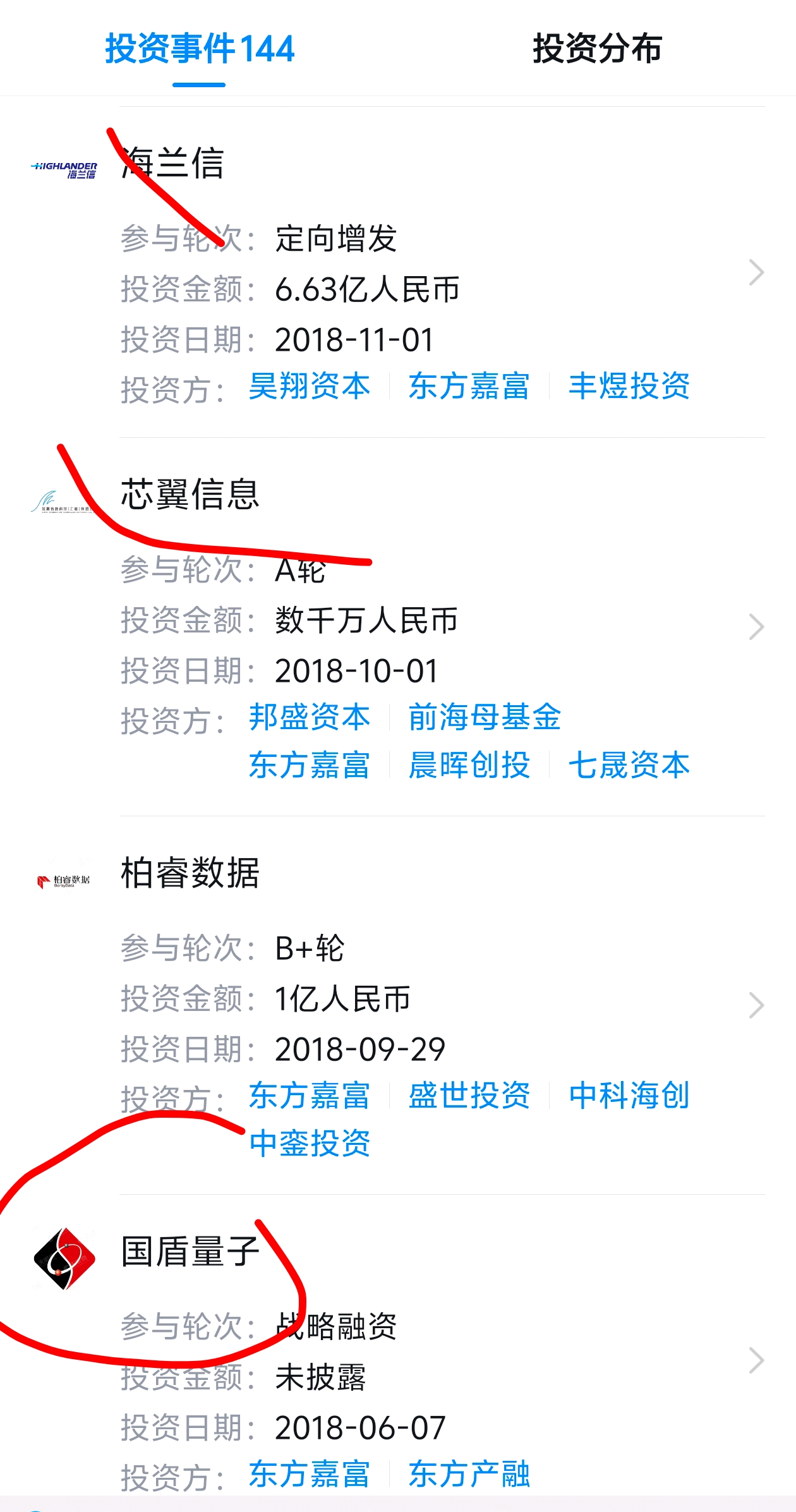Open investor 丰煜投资
Screen dimensions: 796x1512
coord(629,387)
